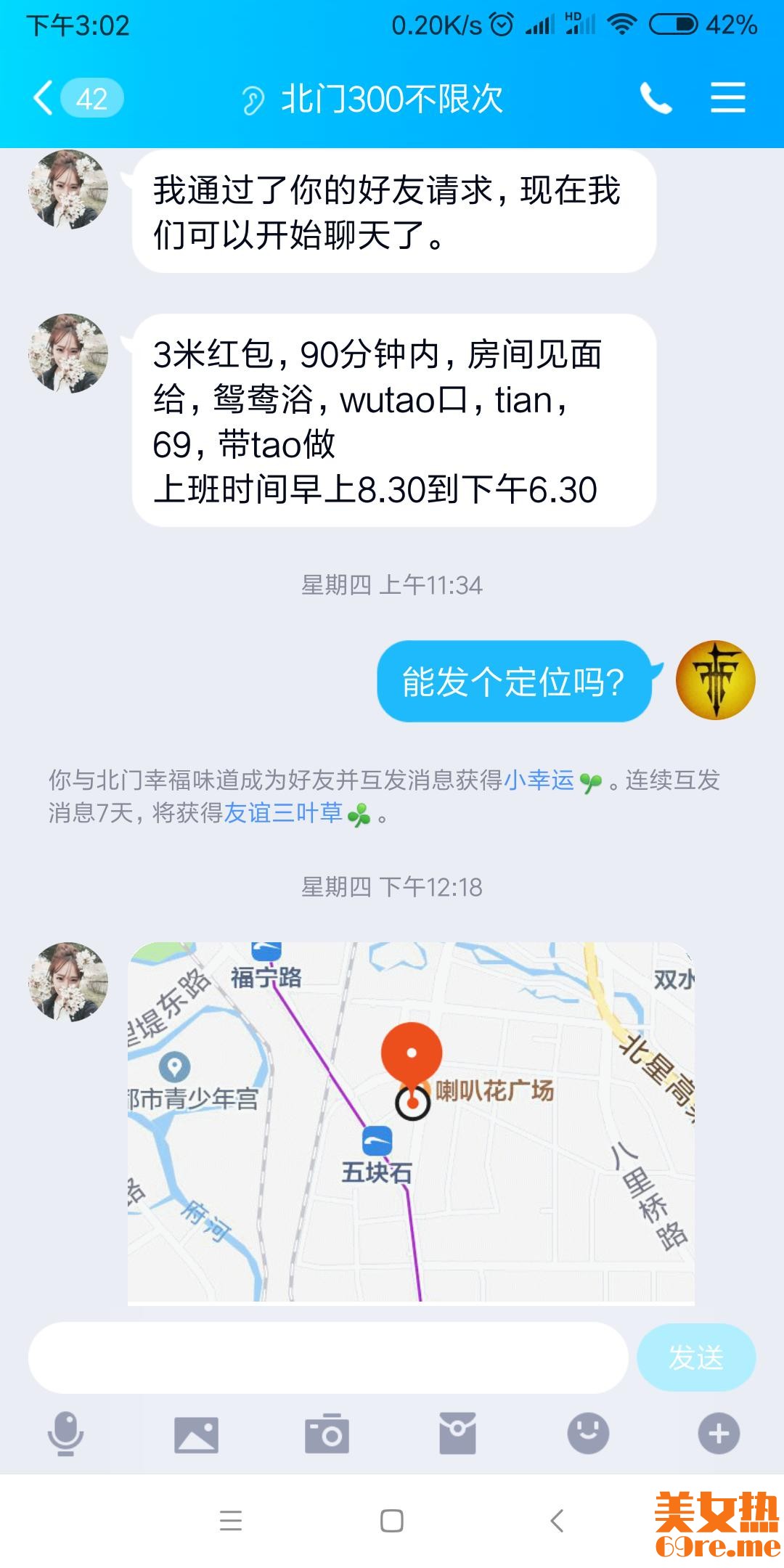This screenshot has width=784, height=1568.
Task: Open the camera to take a photo
Action: click(x=327, y=1434)
